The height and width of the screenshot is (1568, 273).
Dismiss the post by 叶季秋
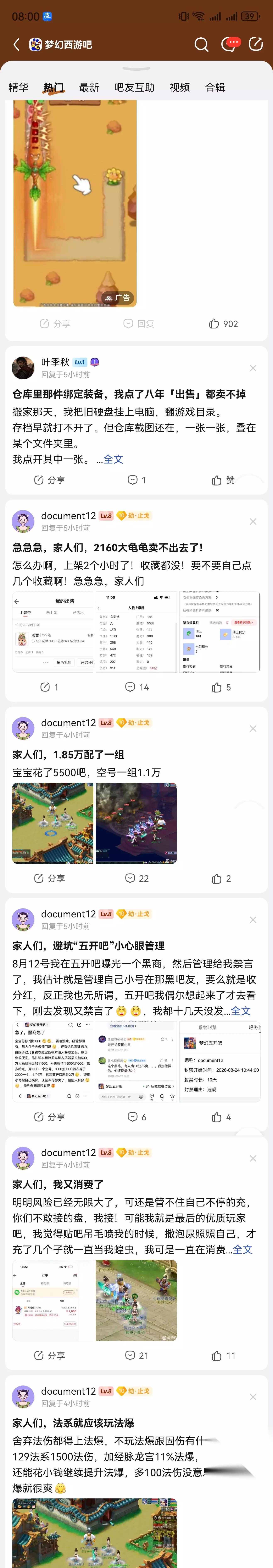coord(253,368)
